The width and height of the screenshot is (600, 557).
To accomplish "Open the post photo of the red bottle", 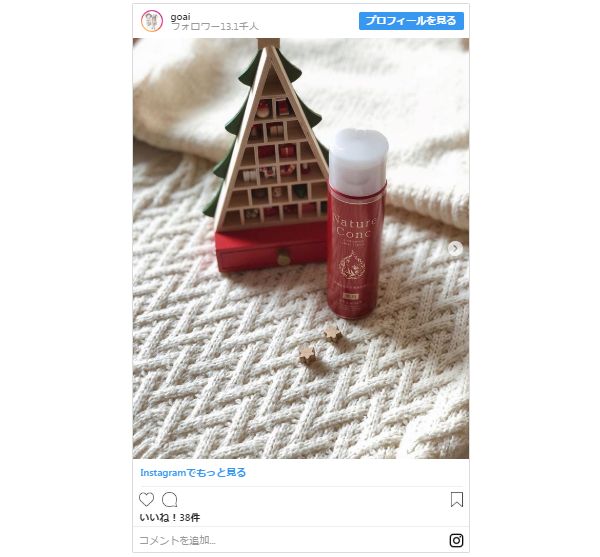I will coord(300,248).
